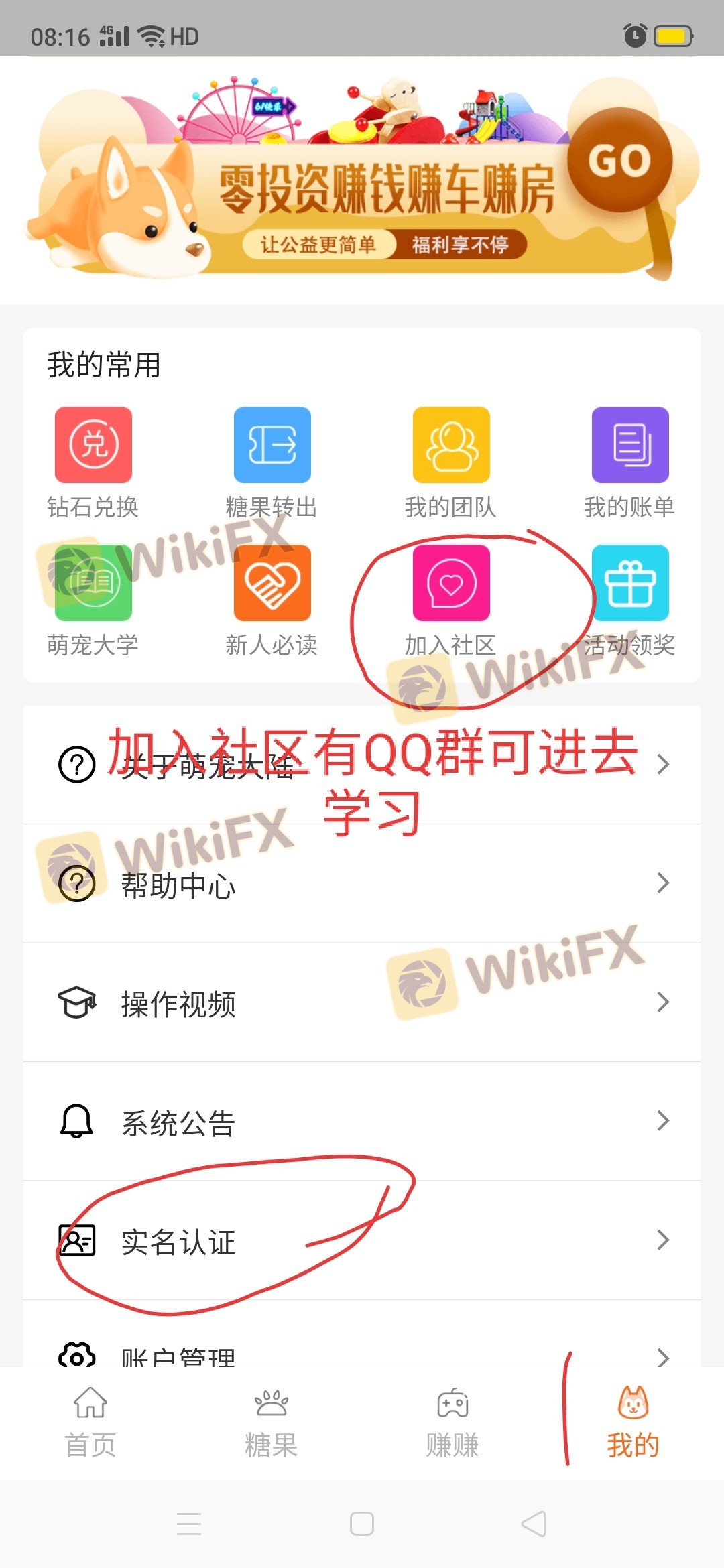
Task: Open 账户管理 account management
Action: [x=362, y=1355]
